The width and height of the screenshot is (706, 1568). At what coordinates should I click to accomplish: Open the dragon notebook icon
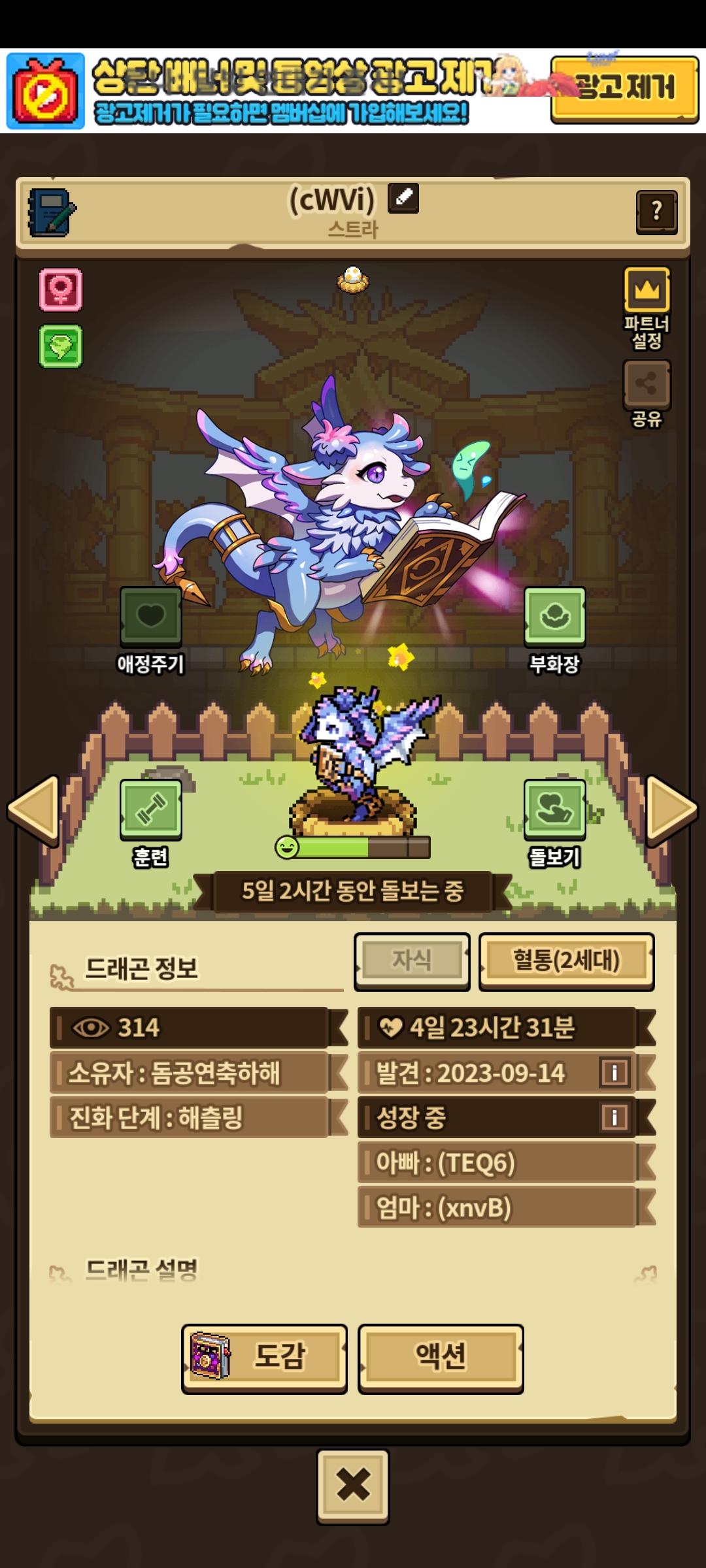[x=51, y=213]
